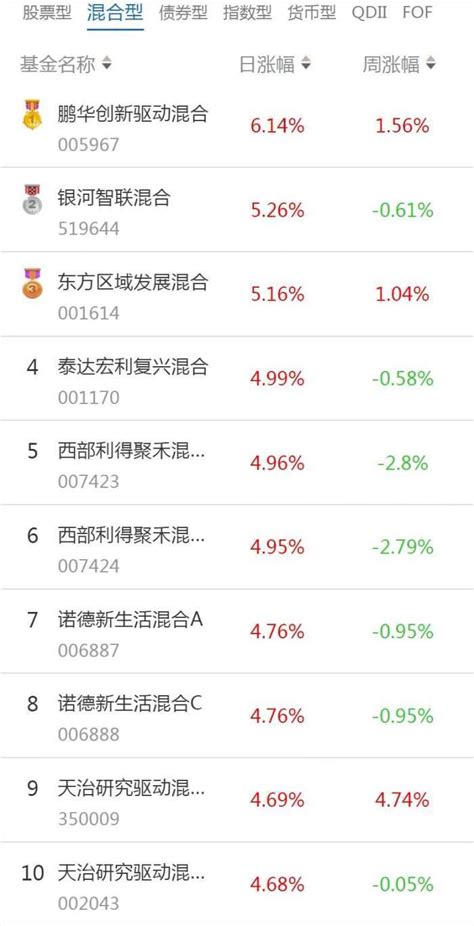
Task: Open fund 鹏华创新驱动混合 005967
Action: [x=237, y=125]
